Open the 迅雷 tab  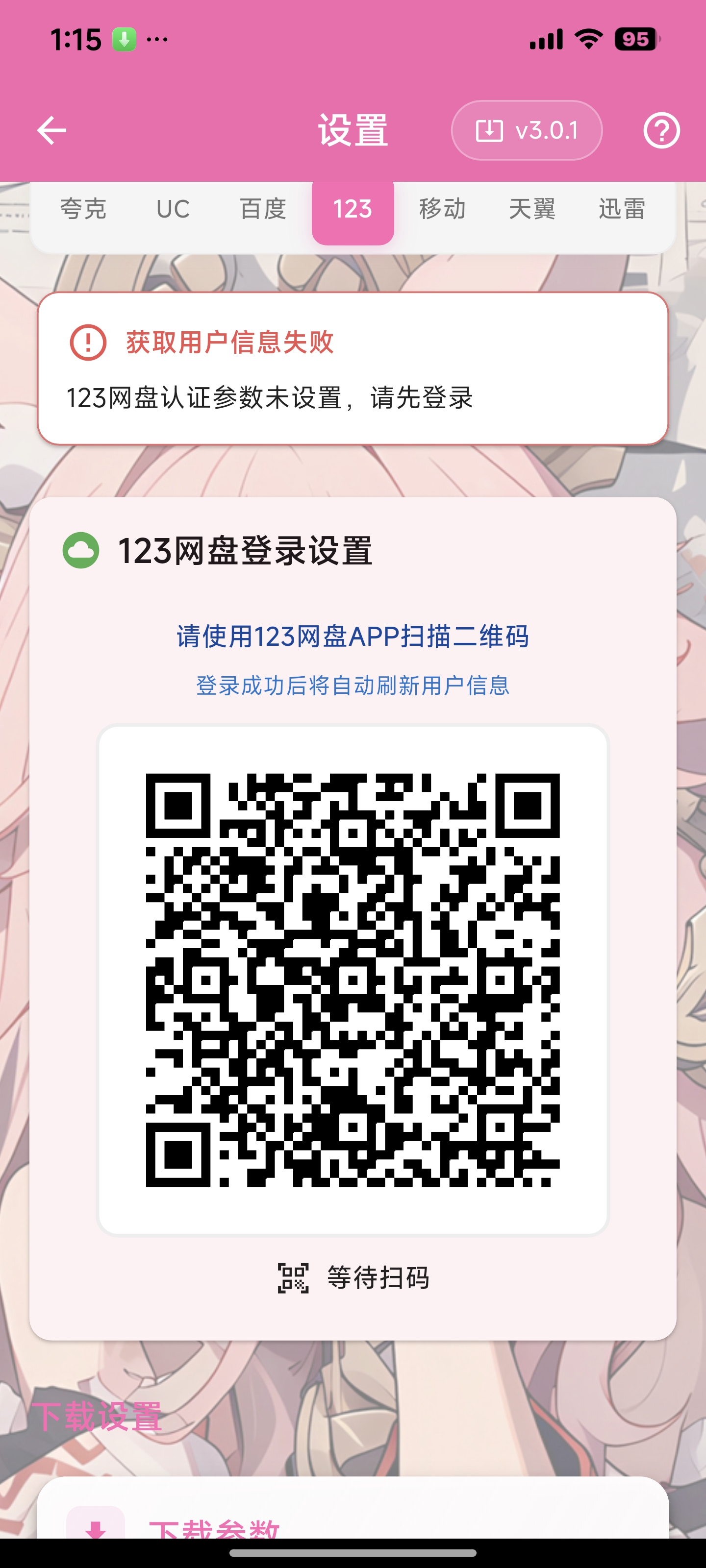(621, 209)
